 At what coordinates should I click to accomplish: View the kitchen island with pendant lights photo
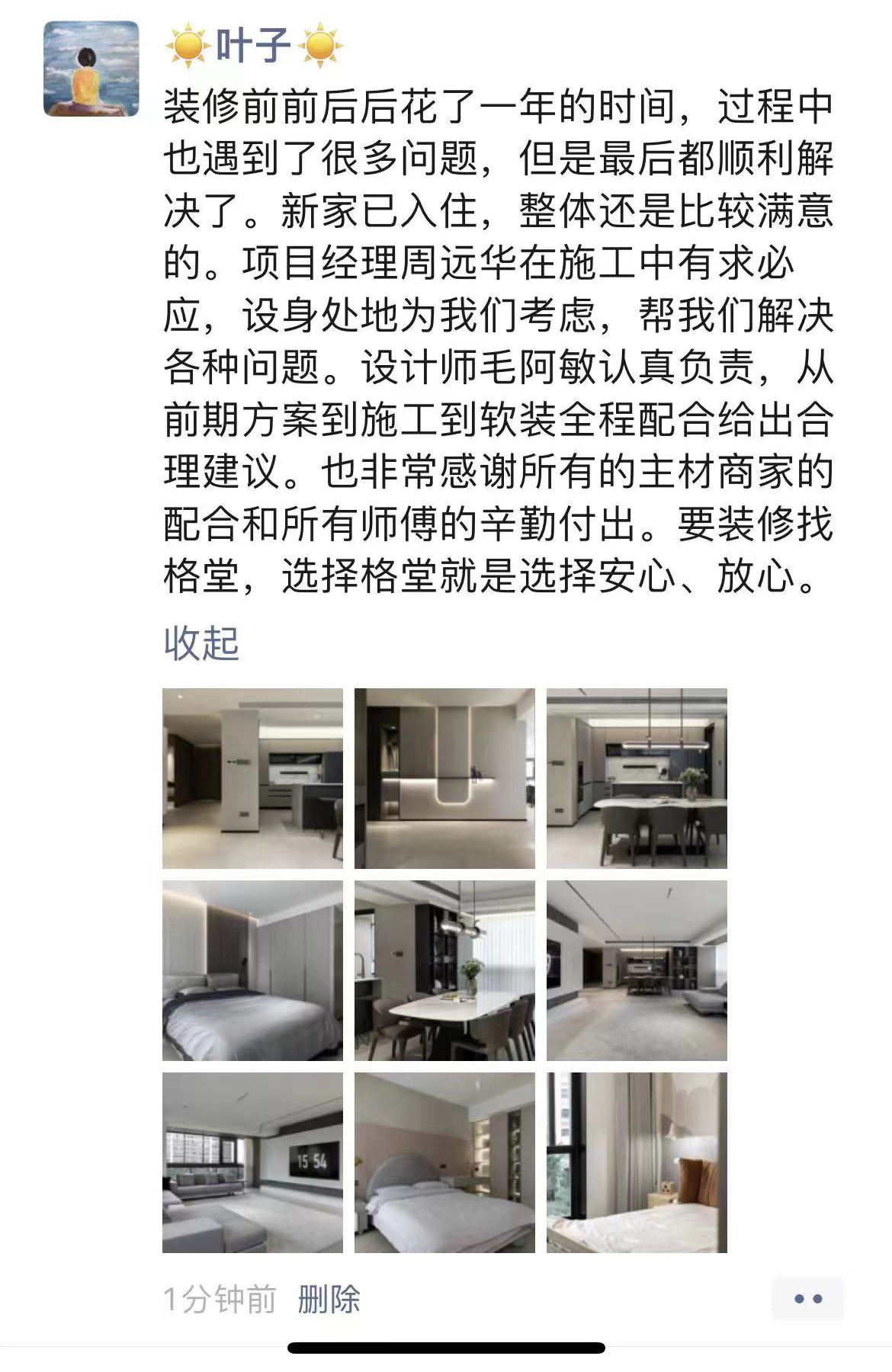point(637,778)
